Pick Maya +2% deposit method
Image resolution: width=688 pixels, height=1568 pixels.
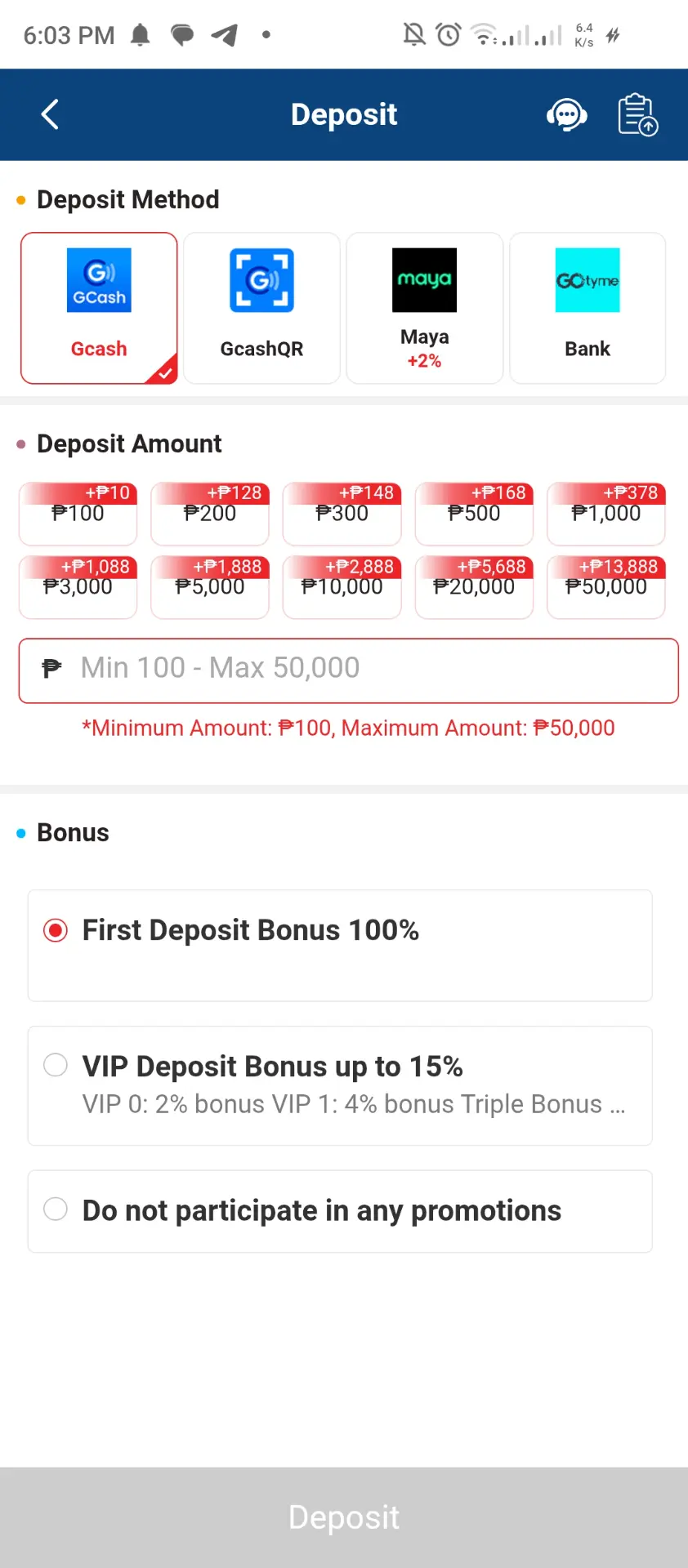click(x=424, y=308)
